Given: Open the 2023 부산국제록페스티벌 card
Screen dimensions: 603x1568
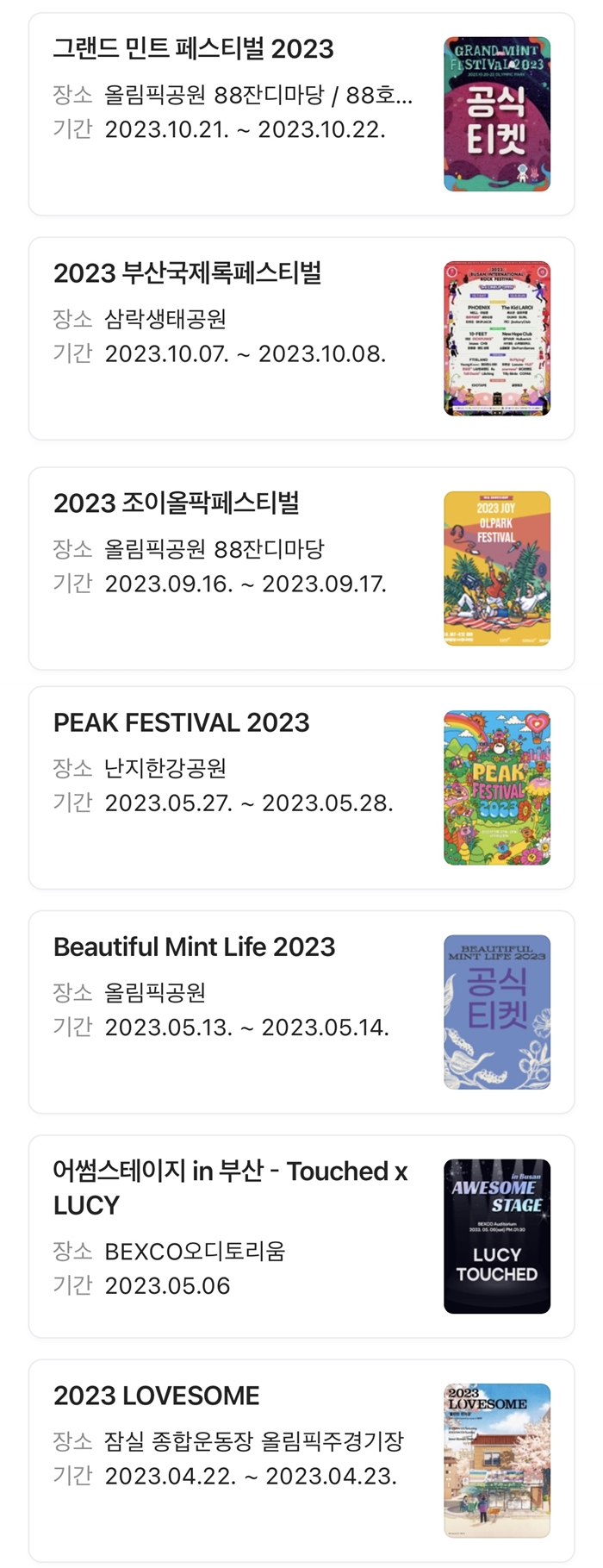Looking at the screenshot, I should pos(301,339).
